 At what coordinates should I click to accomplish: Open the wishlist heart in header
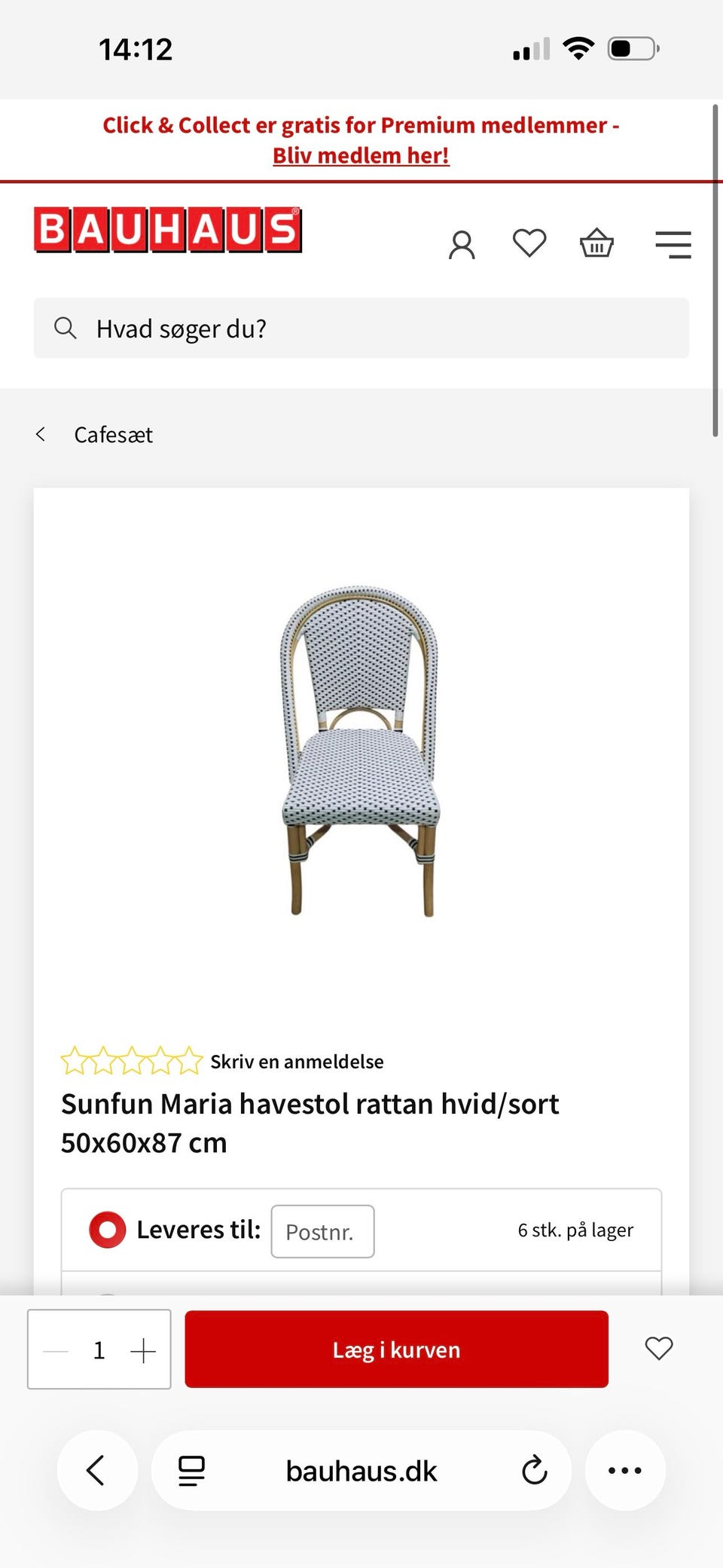tap(529, 243)
